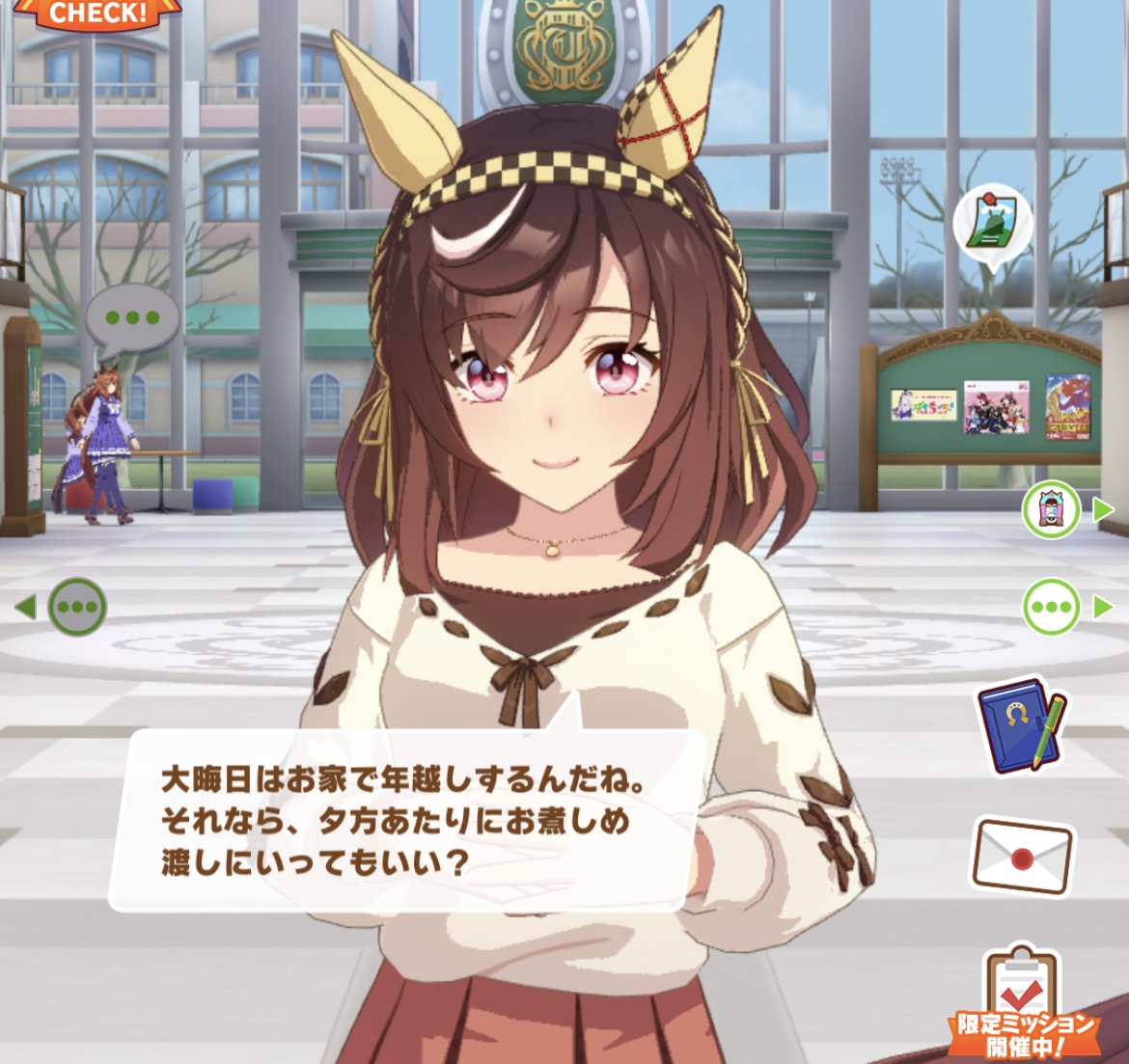Tap the left green ellipsis bubble

[77, 607]
